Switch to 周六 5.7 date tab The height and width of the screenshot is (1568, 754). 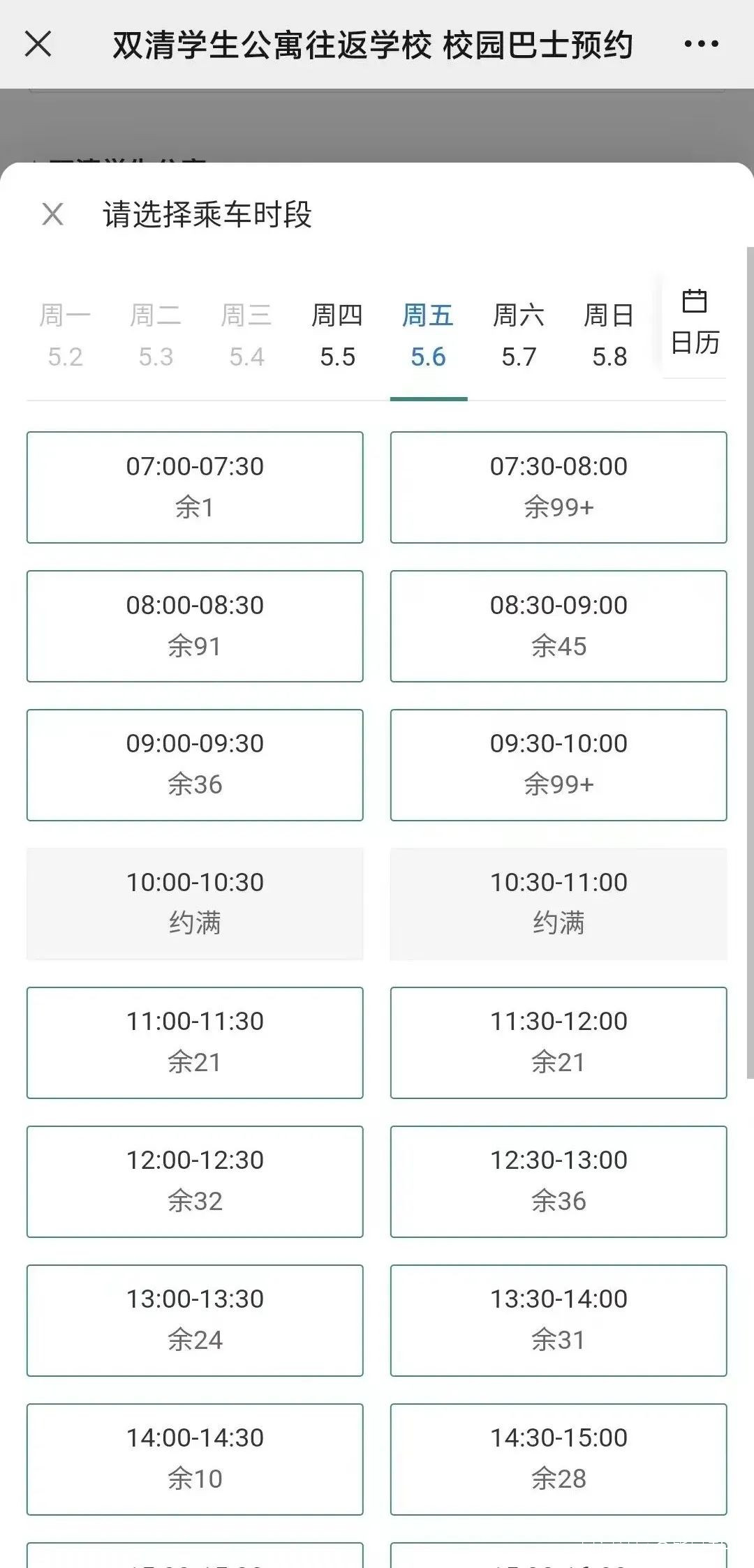tap(519, 335)
